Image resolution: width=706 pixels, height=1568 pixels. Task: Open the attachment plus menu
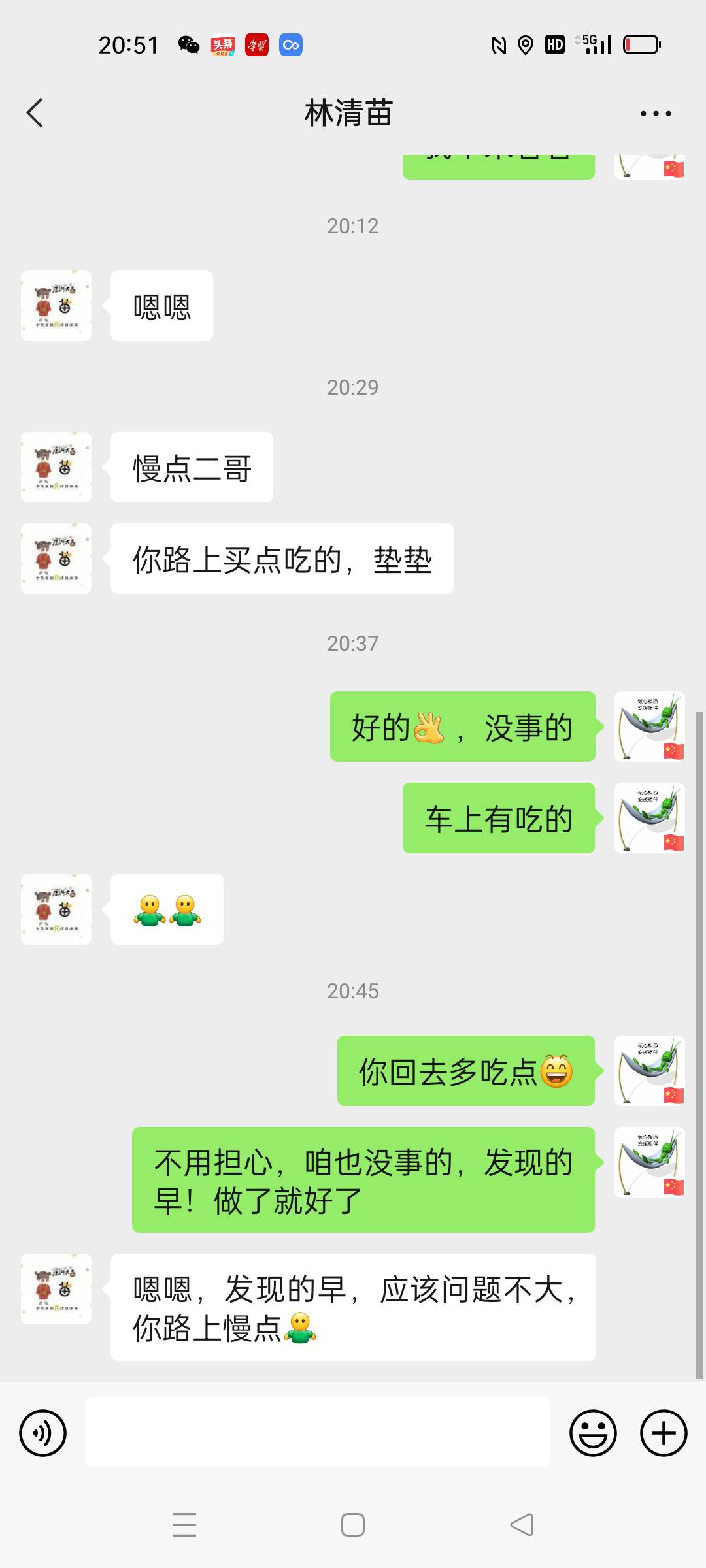tap(663, 1433)
